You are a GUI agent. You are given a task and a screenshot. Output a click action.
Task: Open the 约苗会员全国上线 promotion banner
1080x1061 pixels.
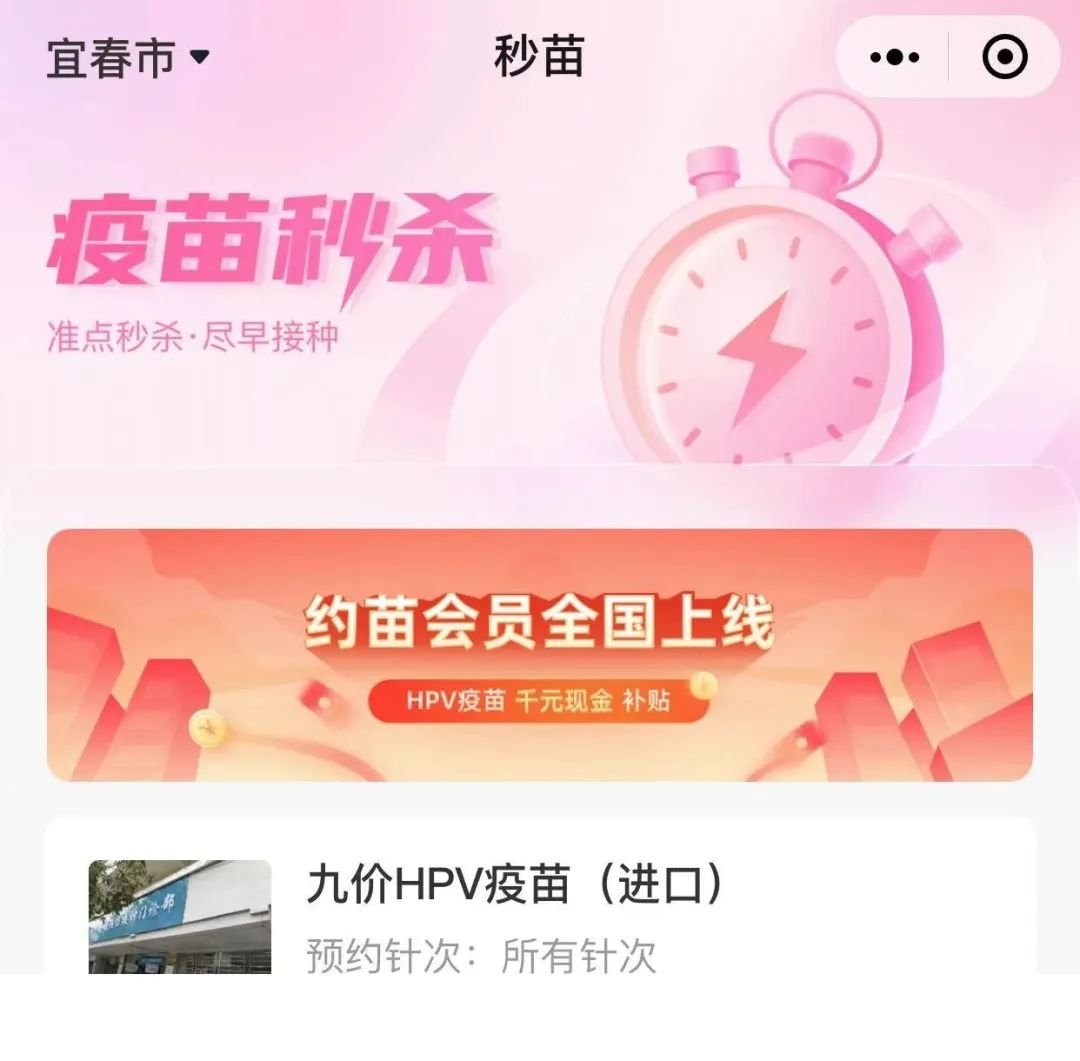[540, 655]
